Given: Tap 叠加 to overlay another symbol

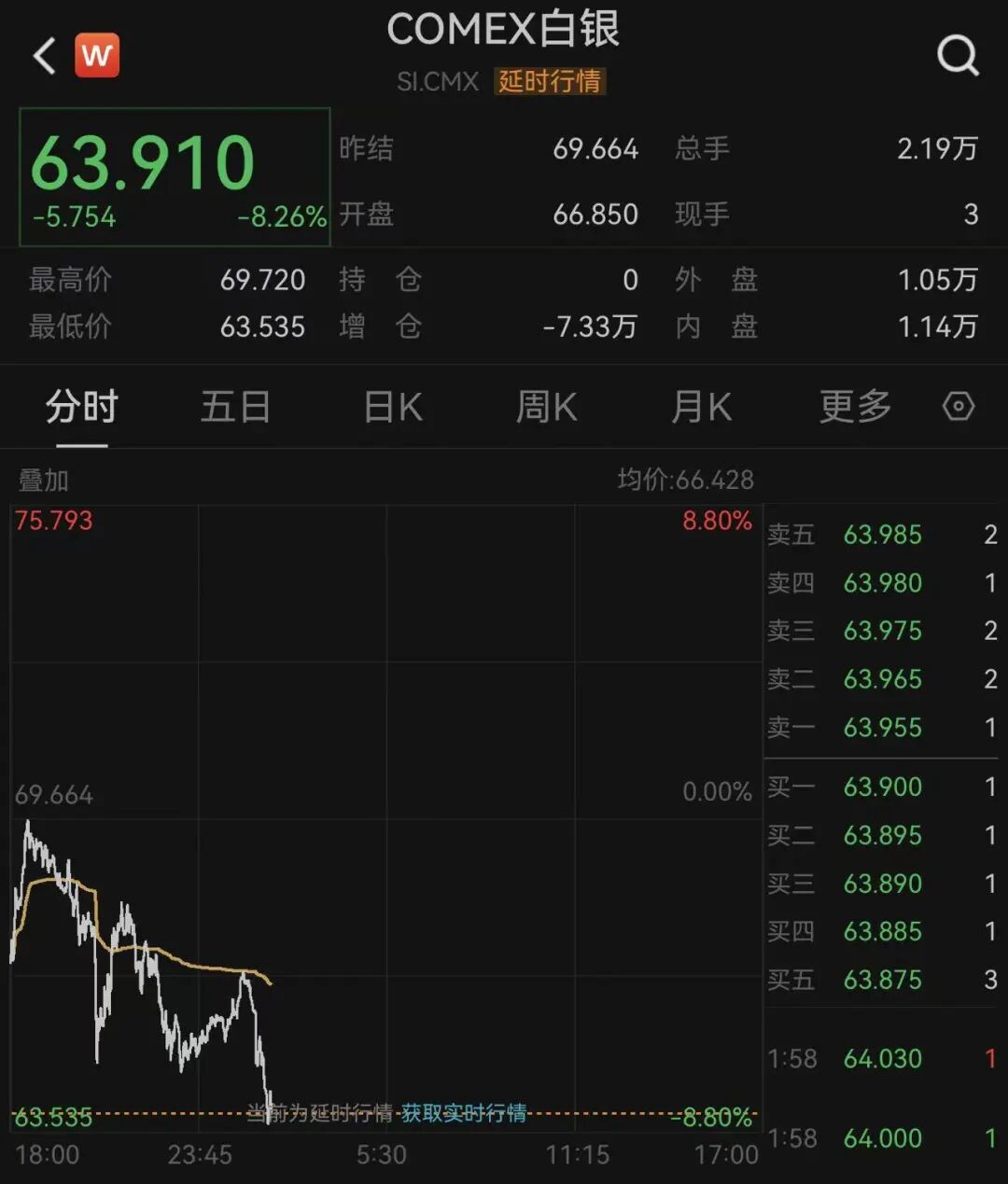Looking at the screenshot, I should [x=44, y=481].
